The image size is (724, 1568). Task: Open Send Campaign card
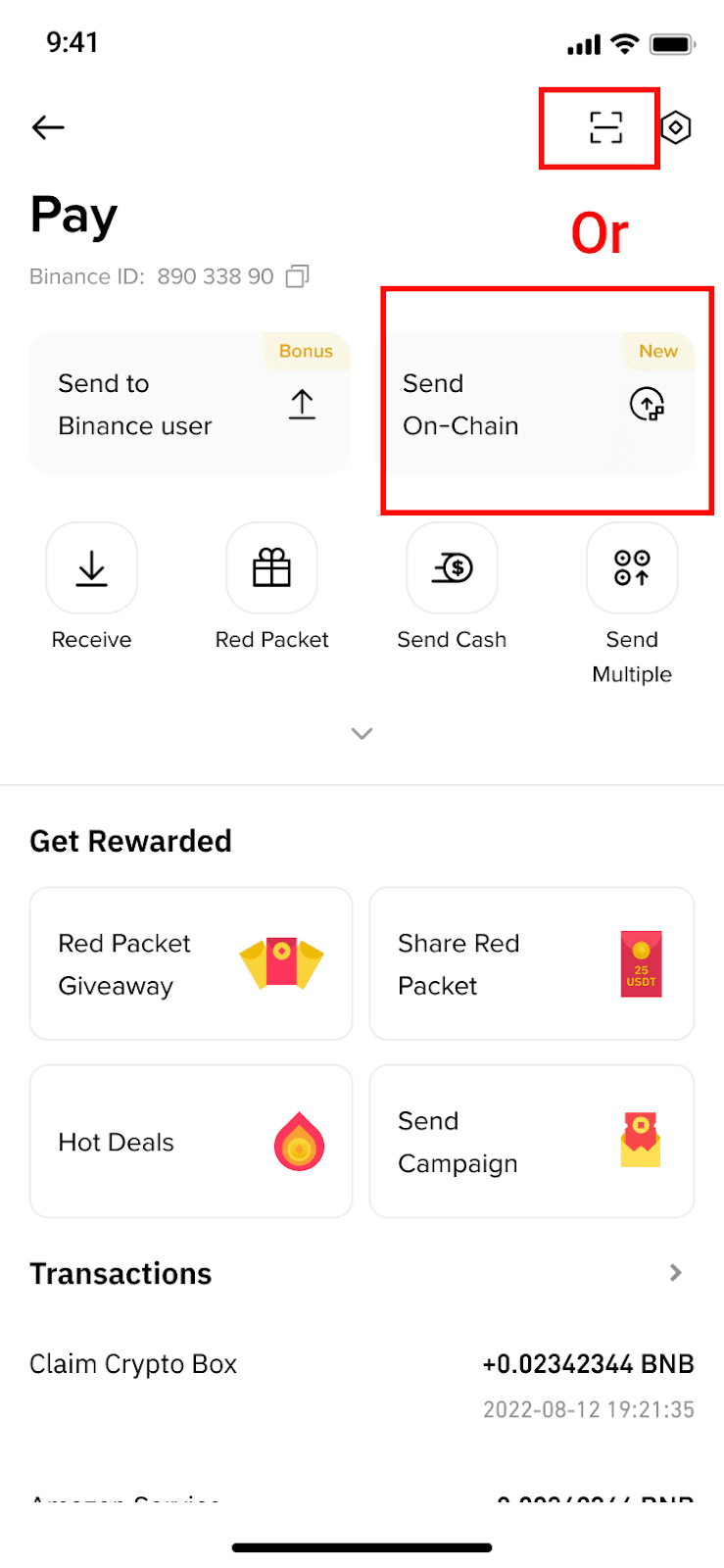(532, 1142)
